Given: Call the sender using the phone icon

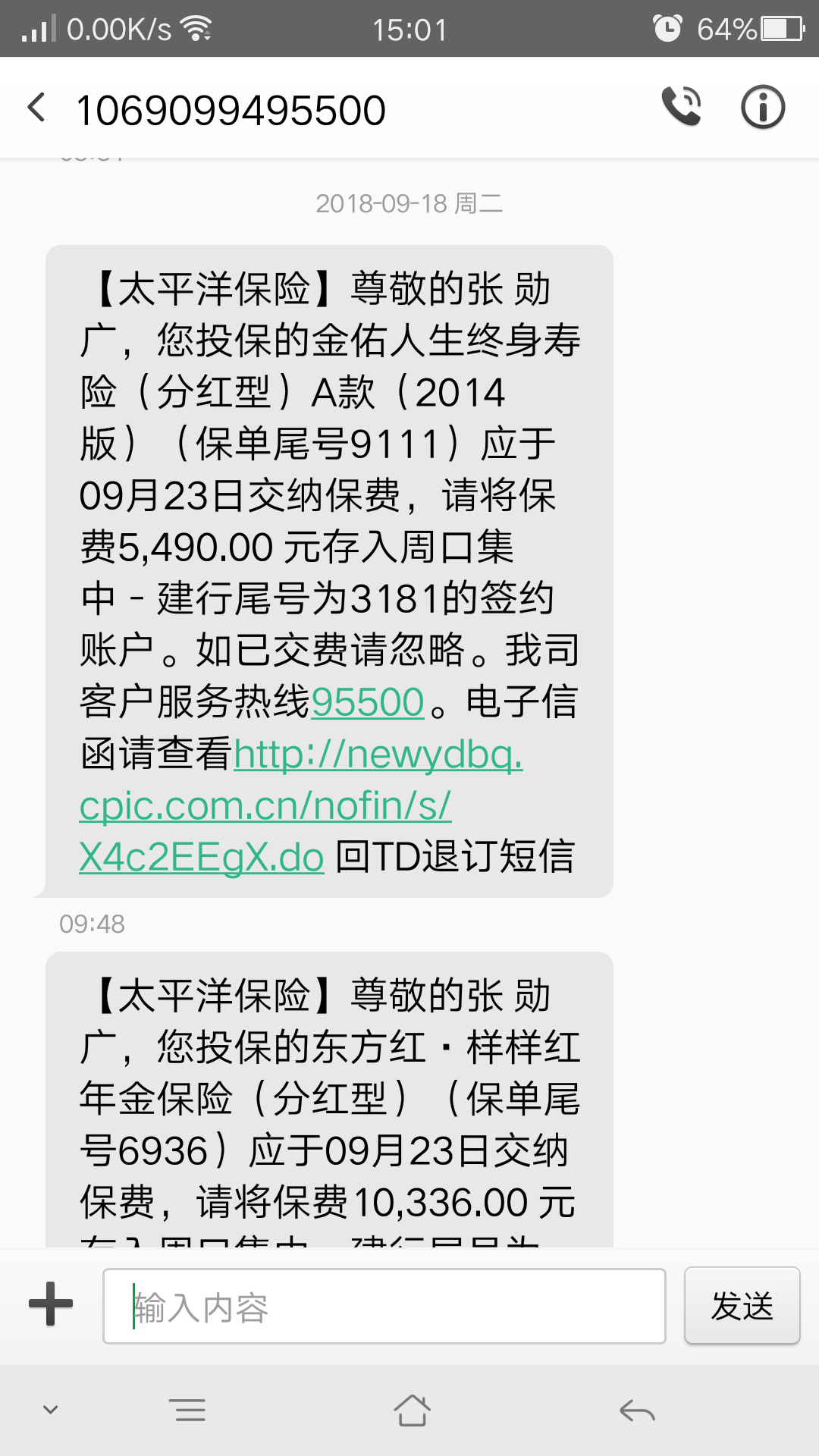Looking at the screenshot, I should click(x=682, y=107).
